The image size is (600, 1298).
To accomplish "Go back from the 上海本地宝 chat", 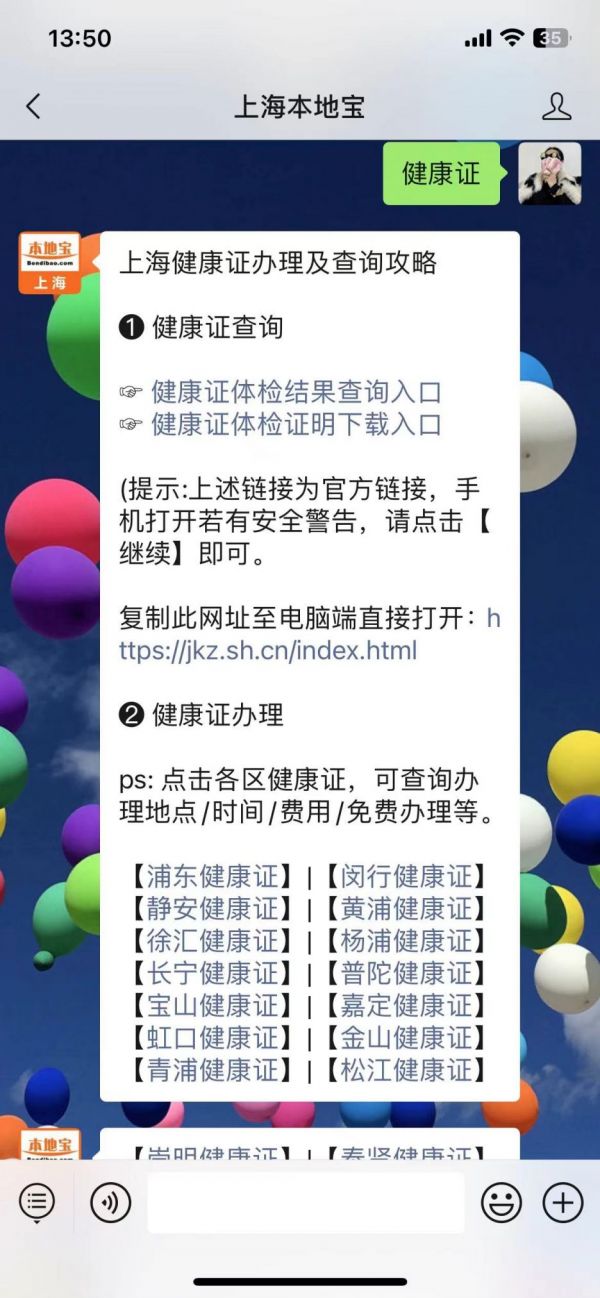I will (34, 107).
